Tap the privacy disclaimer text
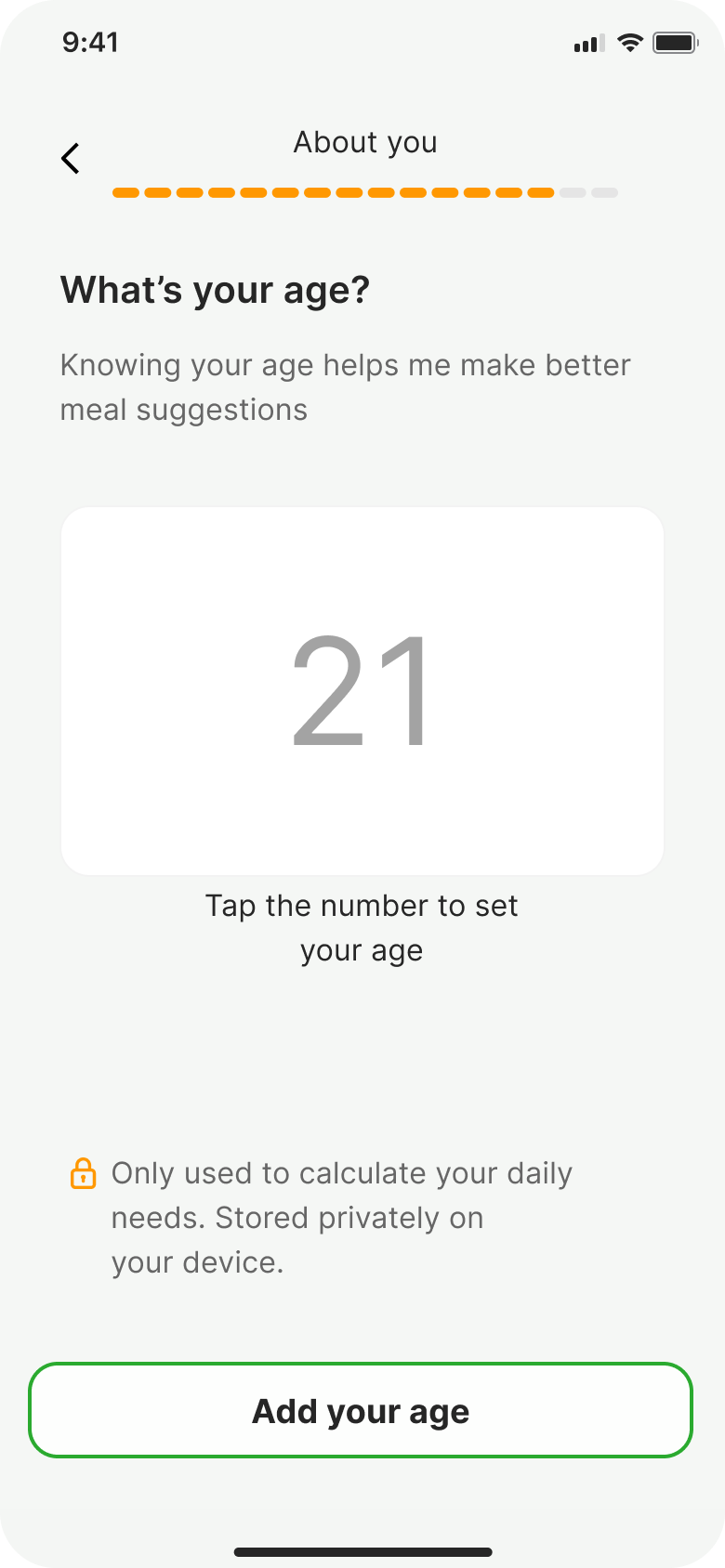Viewport: 725px width, 1568px height. (x=342, y=1217)
